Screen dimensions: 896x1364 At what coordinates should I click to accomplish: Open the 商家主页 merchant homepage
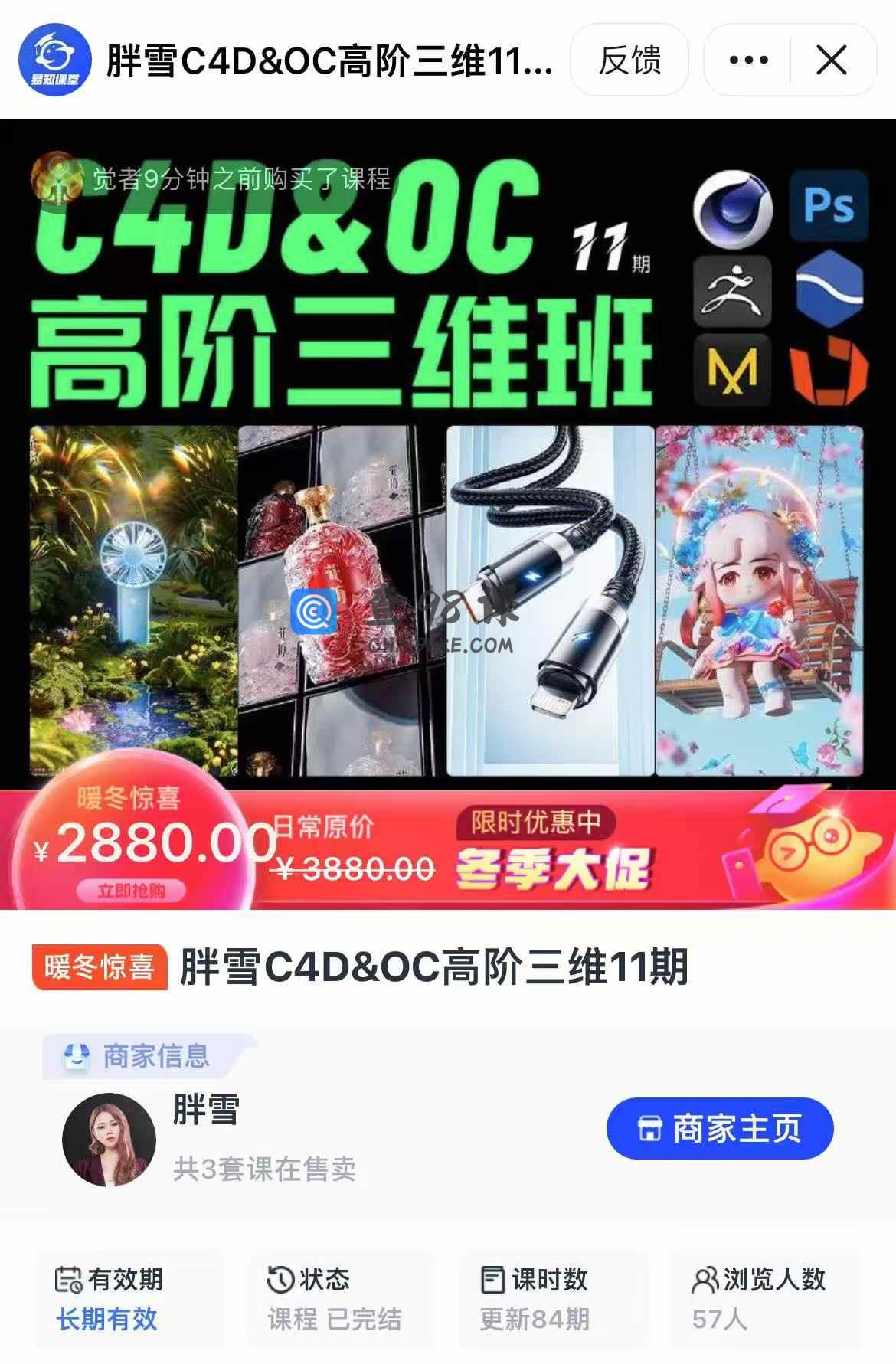tap(719, 1128)
